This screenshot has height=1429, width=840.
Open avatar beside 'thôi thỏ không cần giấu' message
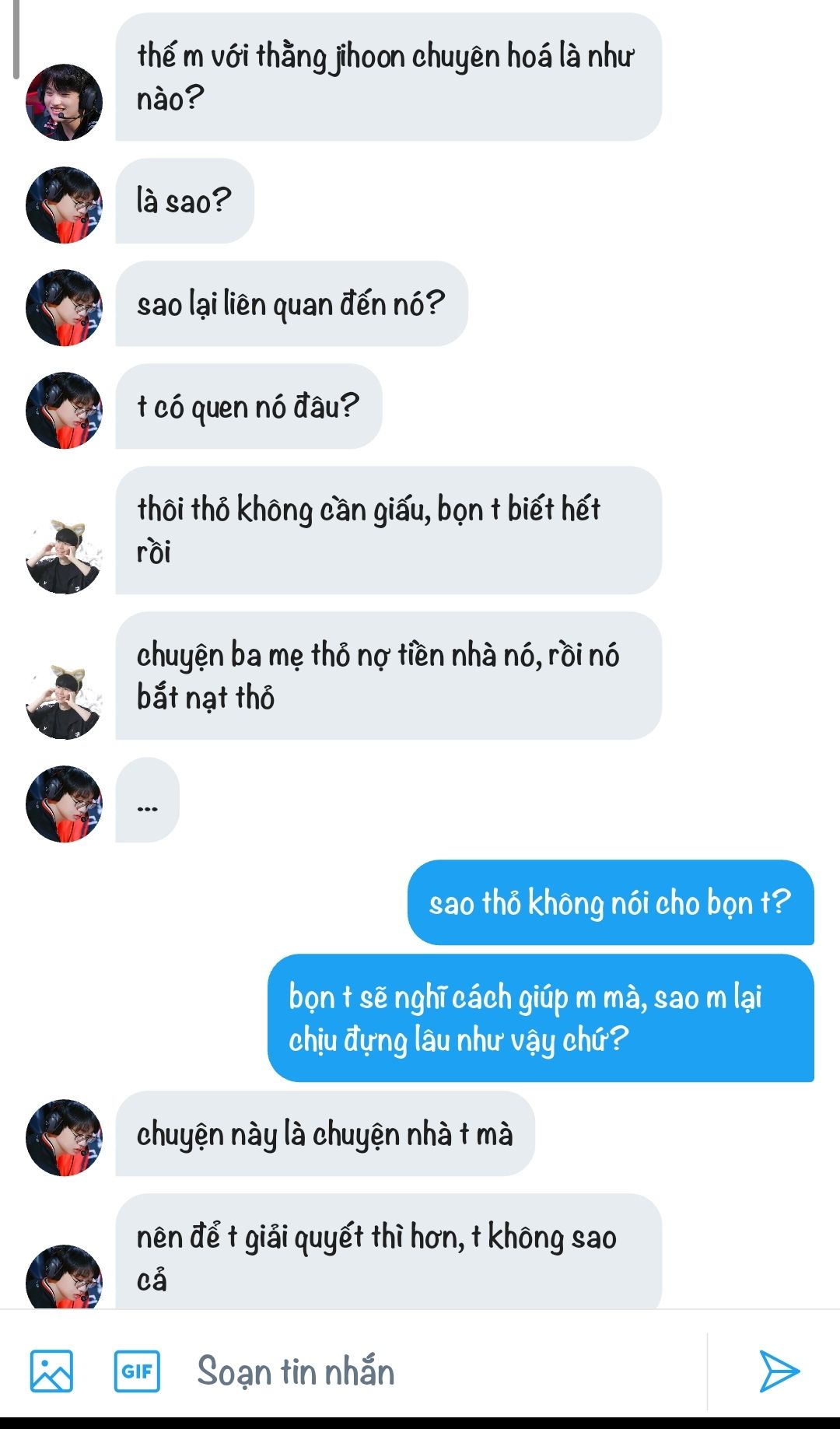64,556
